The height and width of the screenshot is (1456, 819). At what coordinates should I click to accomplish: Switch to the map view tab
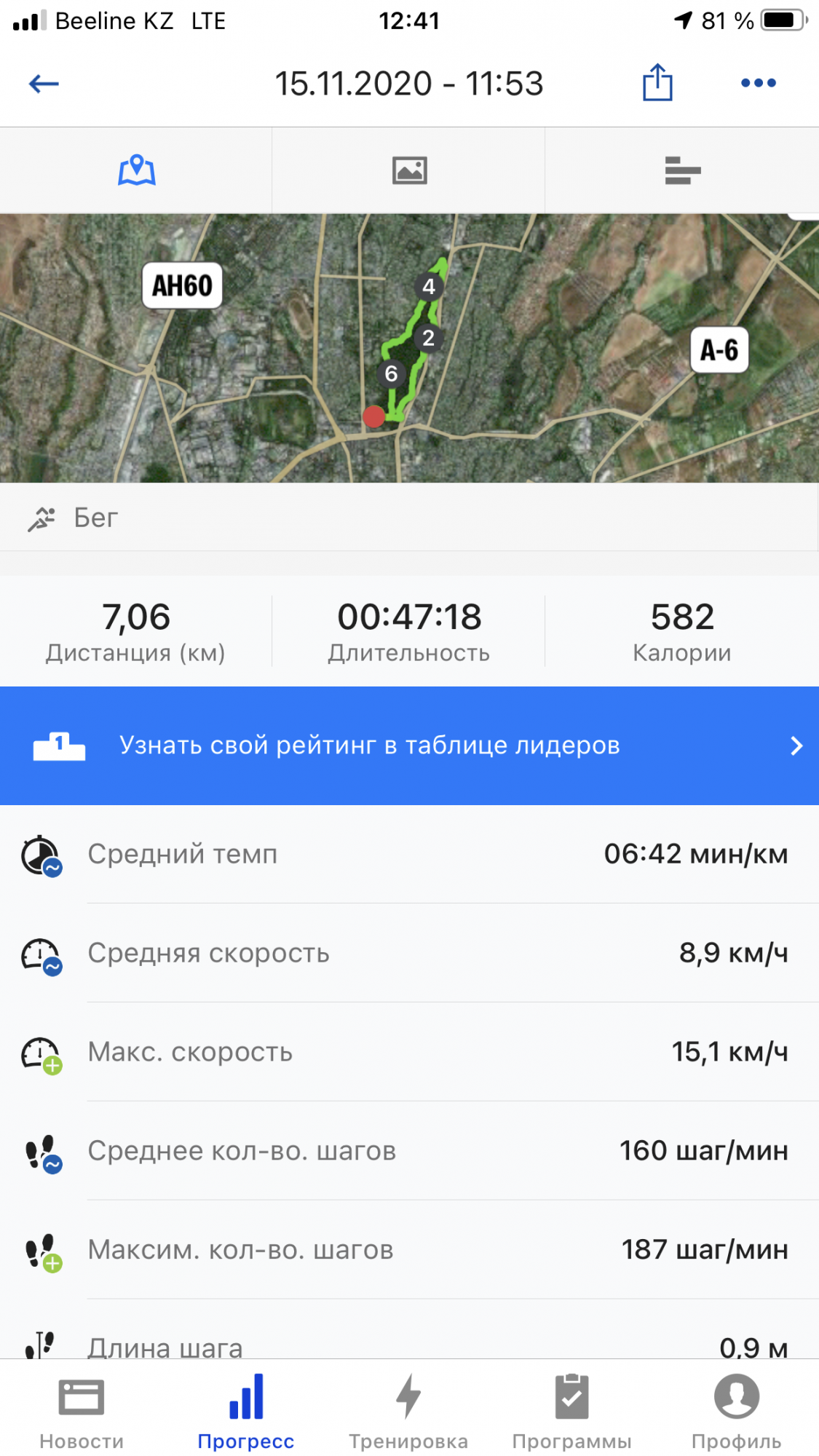[136, 171]
